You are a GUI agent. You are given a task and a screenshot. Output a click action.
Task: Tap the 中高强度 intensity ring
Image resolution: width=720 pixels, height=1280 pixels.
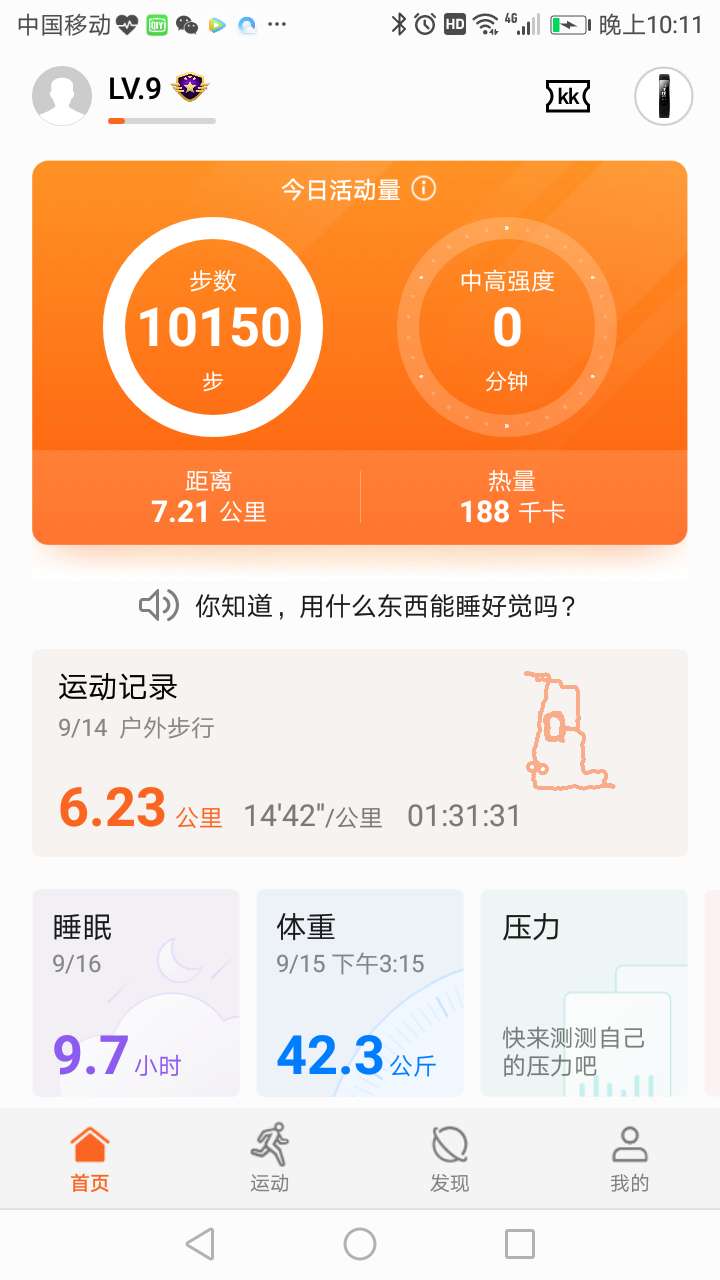(x=509, y=330)
